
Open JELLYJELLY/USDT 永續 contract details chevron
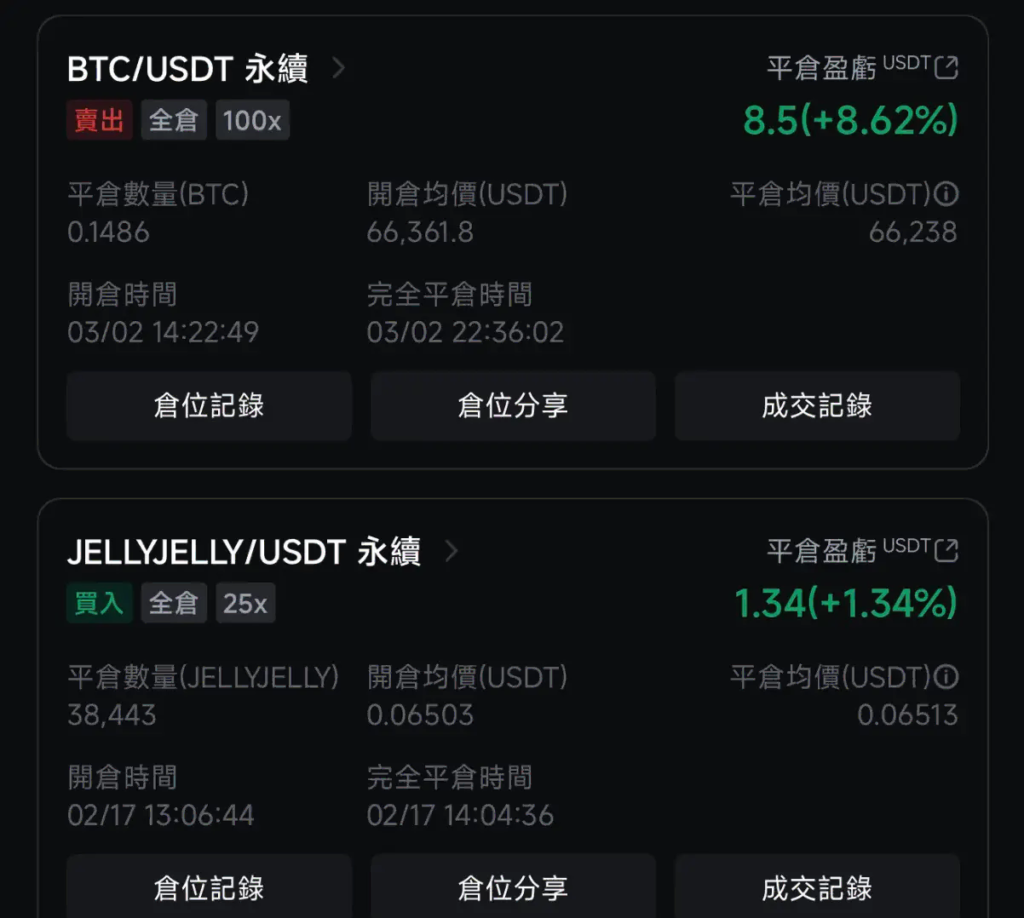(451, 551)
